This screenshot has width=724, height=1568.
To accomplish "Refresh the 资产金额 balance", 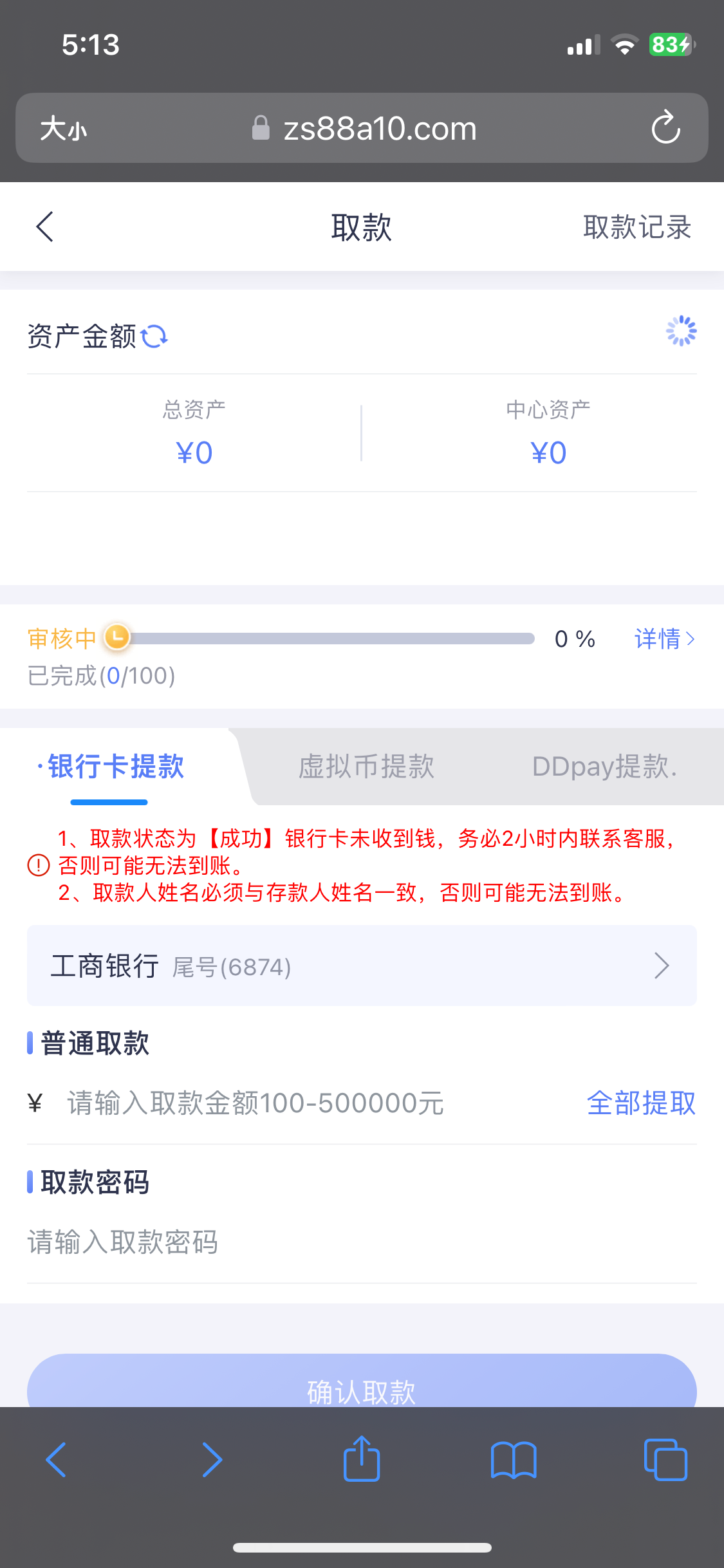I will [x=154, y=336].
